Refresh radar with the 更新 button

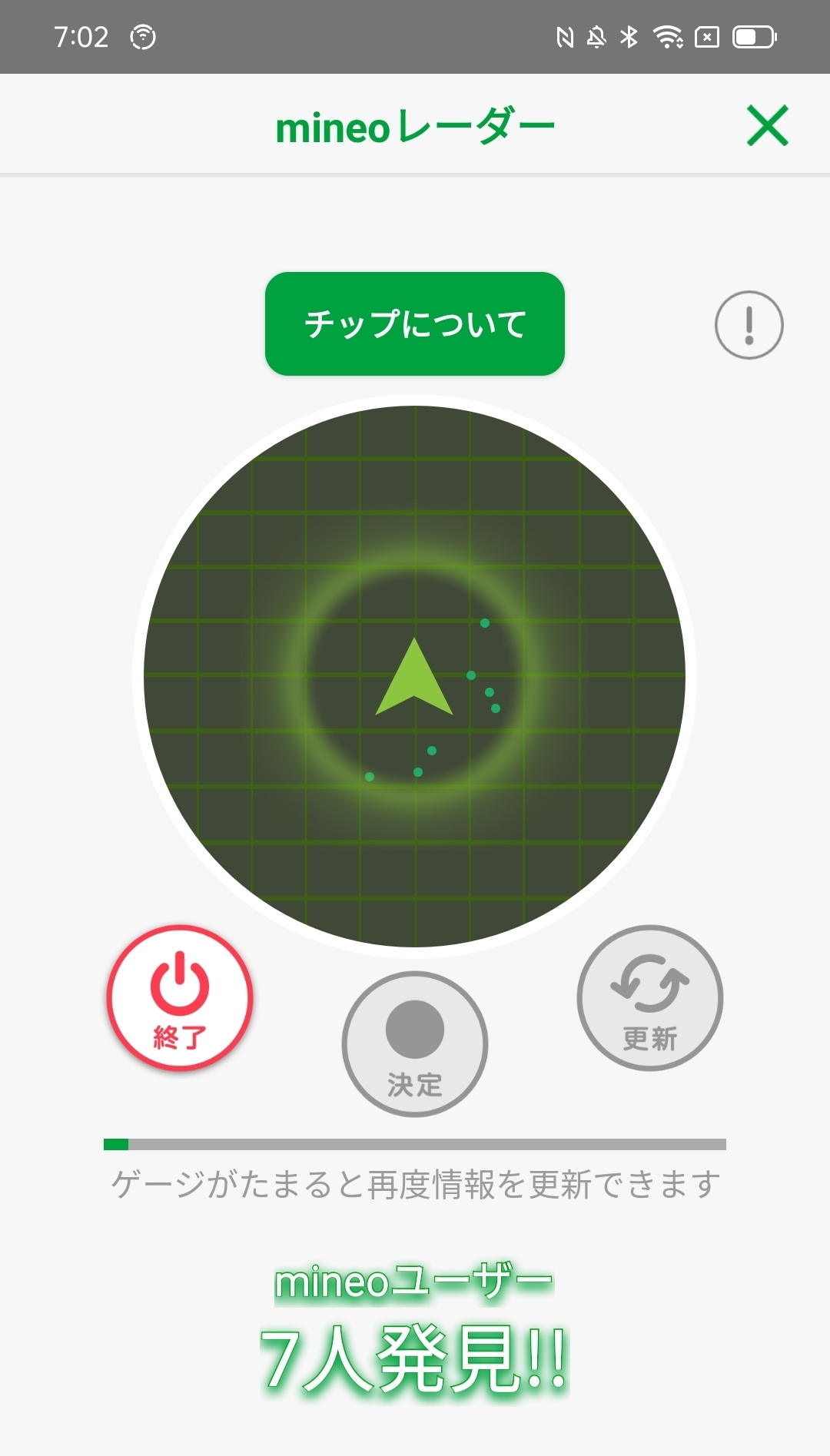(649, 997)
